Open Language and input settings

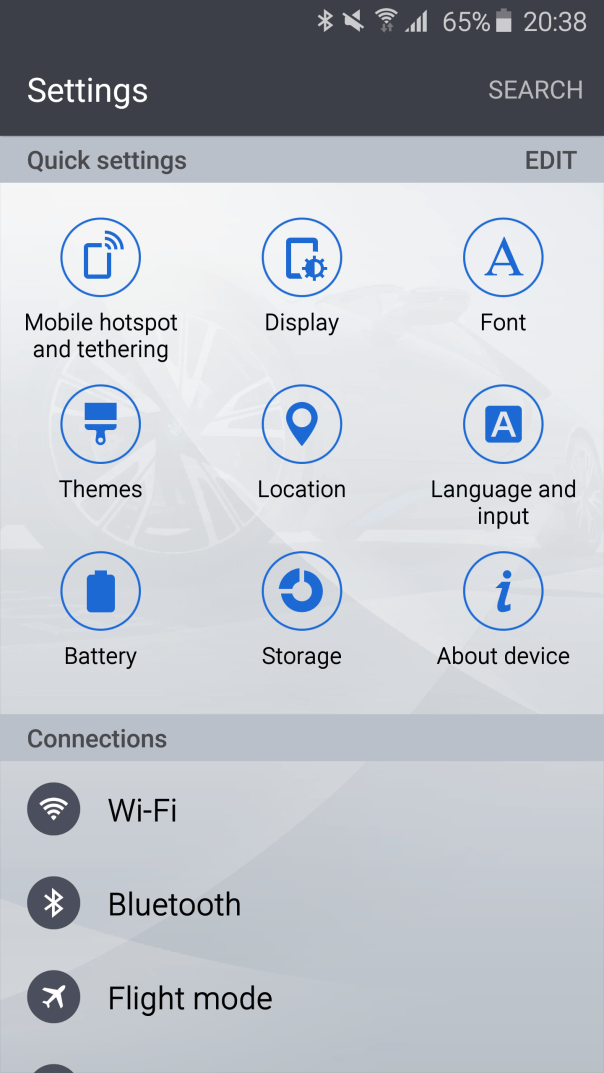tap(503, 426)
